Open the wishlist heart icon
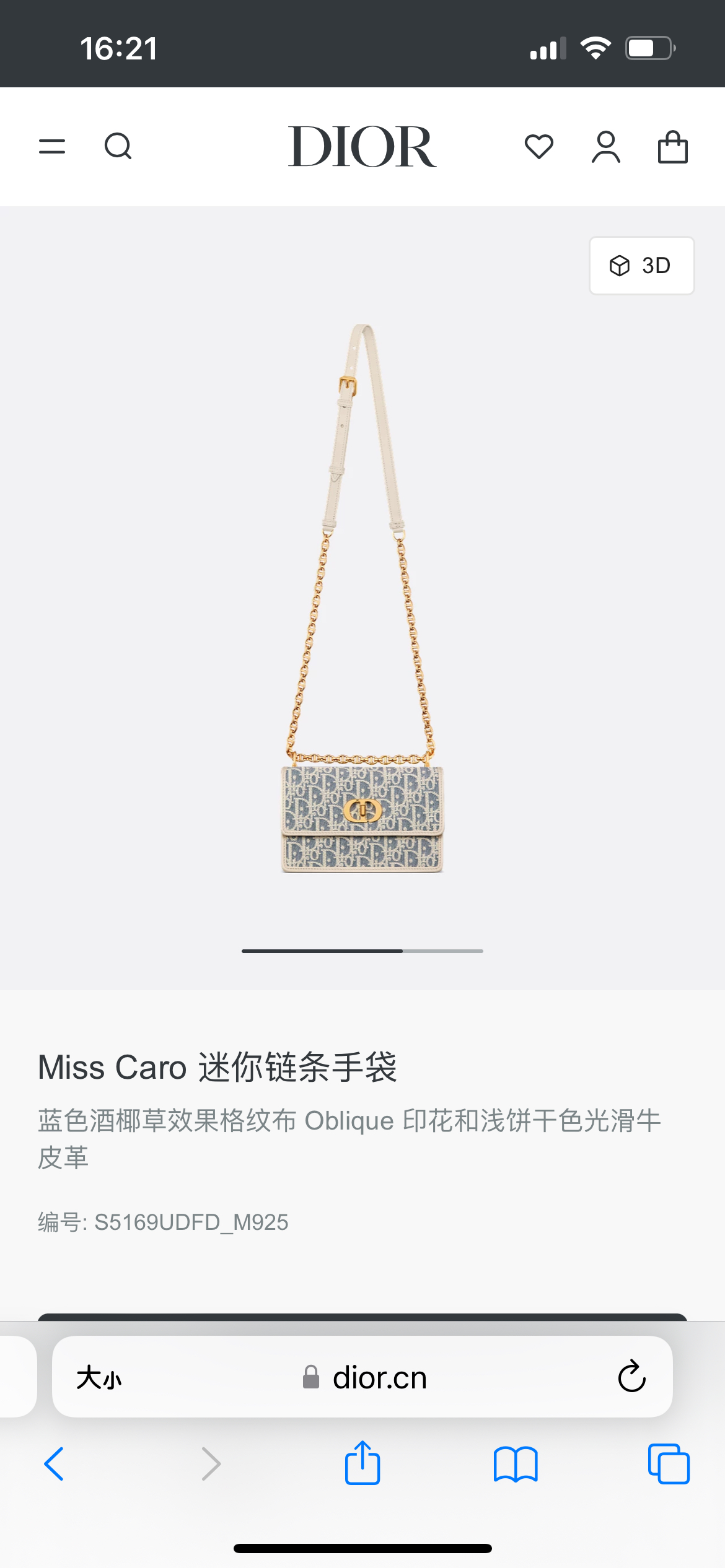 tap(538, 147)
